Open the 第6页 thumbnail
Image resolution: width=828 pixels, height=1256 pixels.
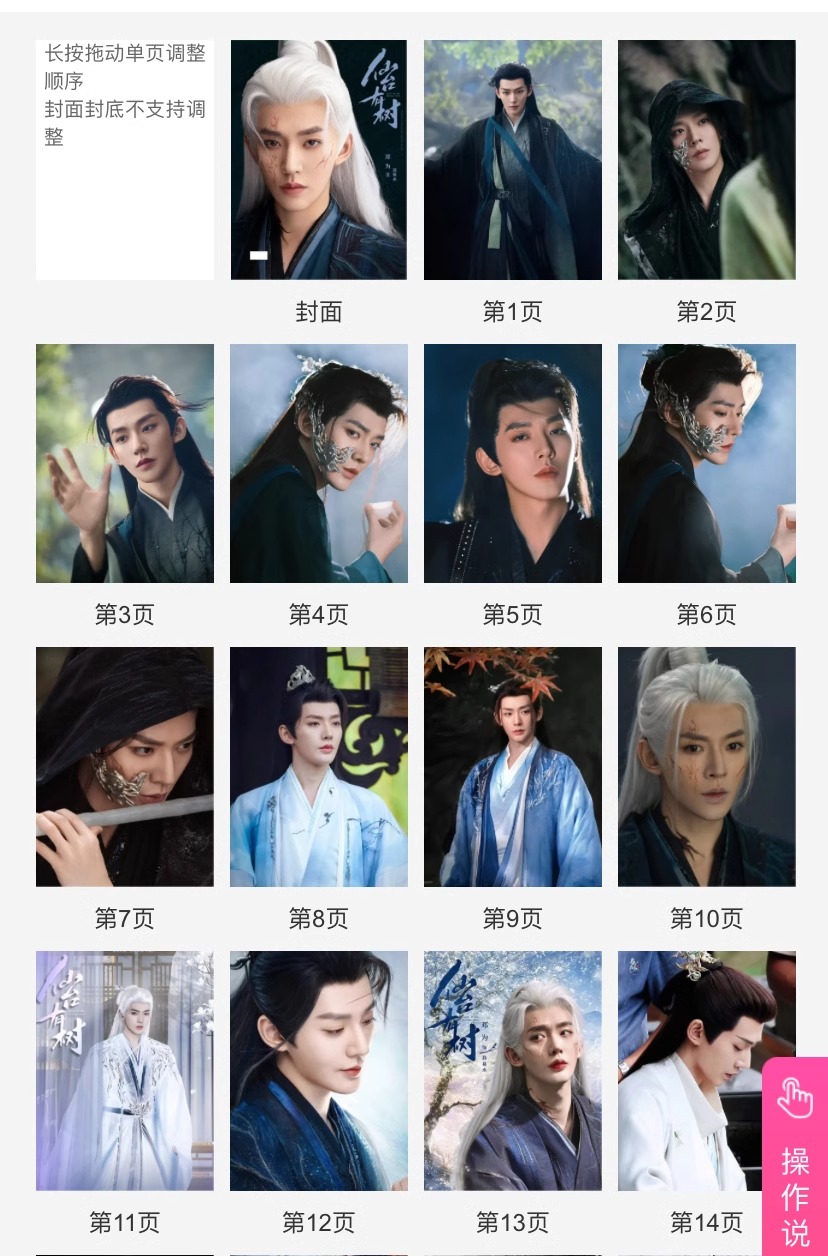point(706,463)
